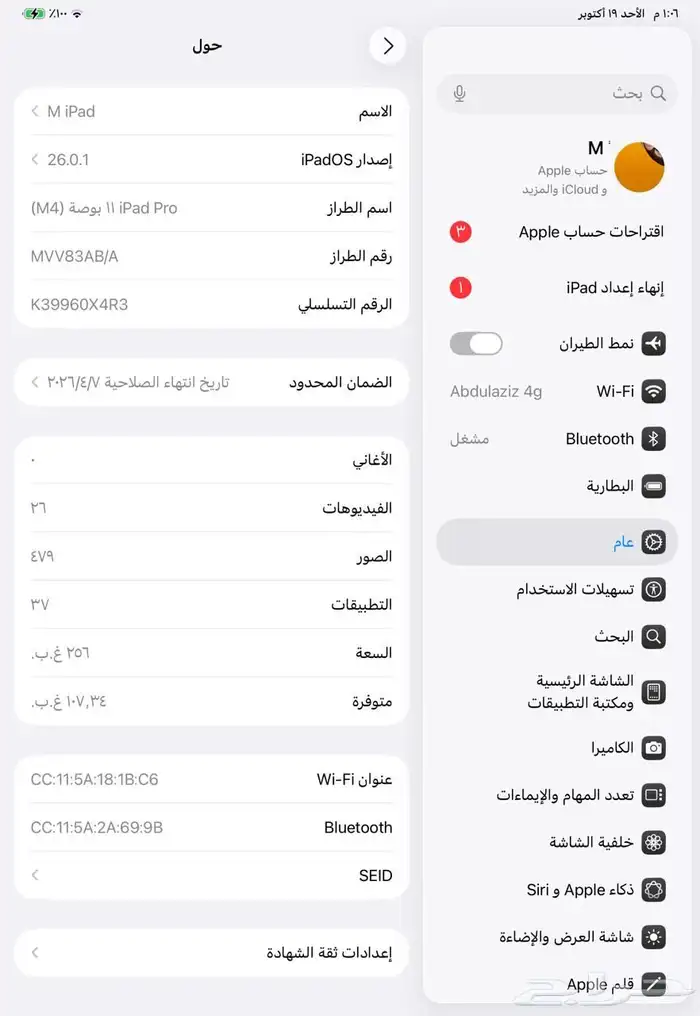
Task: Open Certificate Trust Settings
Action: click(211, 952)
